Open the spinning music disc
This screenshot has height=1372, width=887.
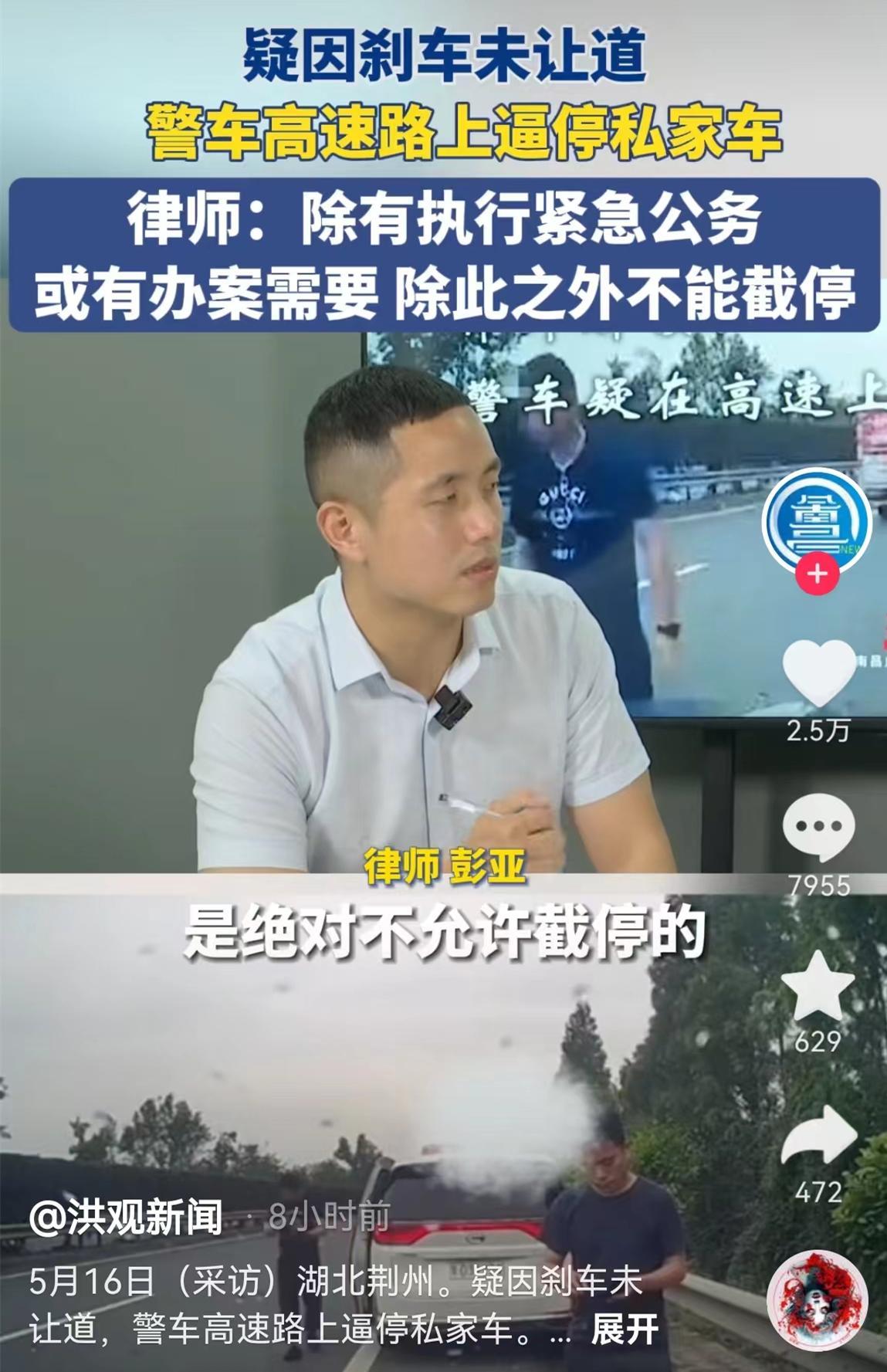(817, 1299)
